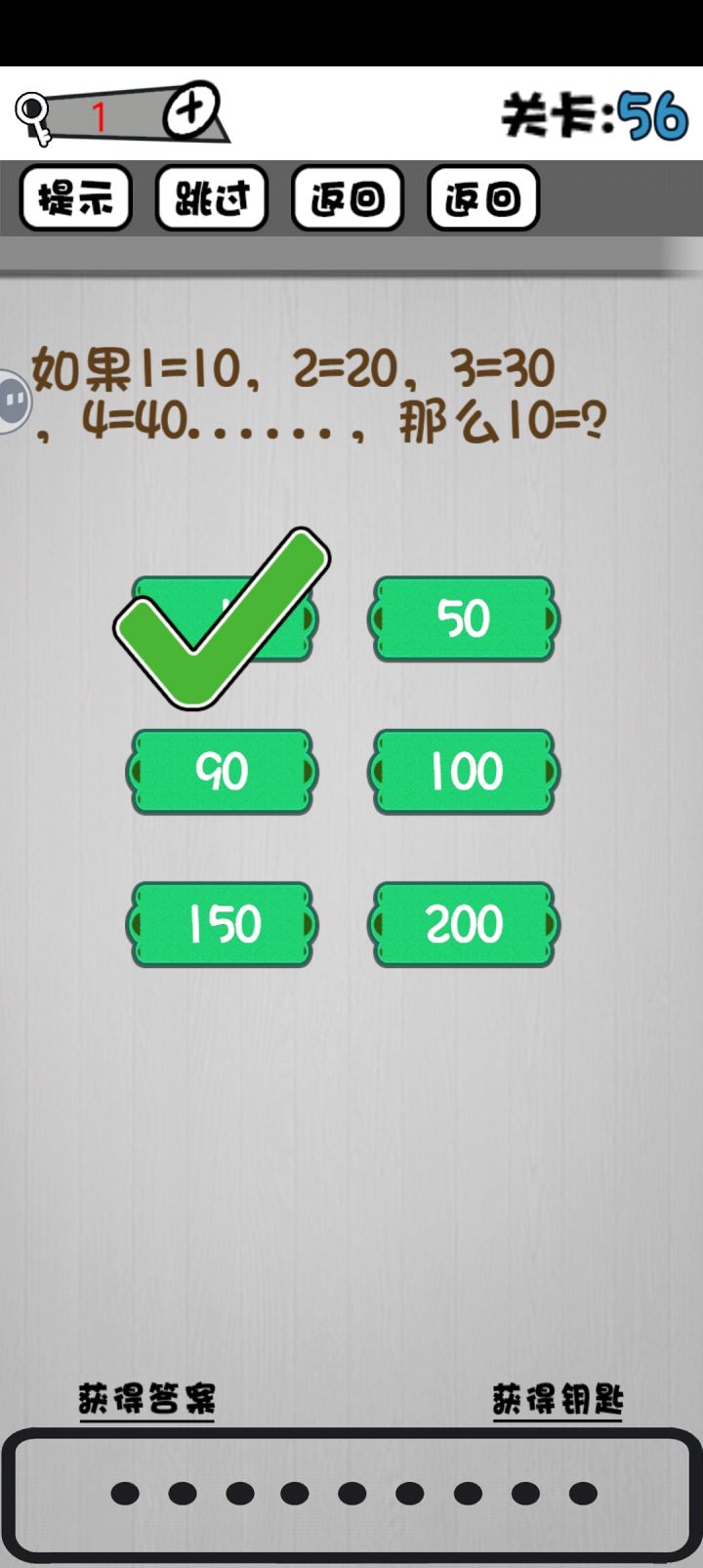Select the answer tile labeled 100

464,771
